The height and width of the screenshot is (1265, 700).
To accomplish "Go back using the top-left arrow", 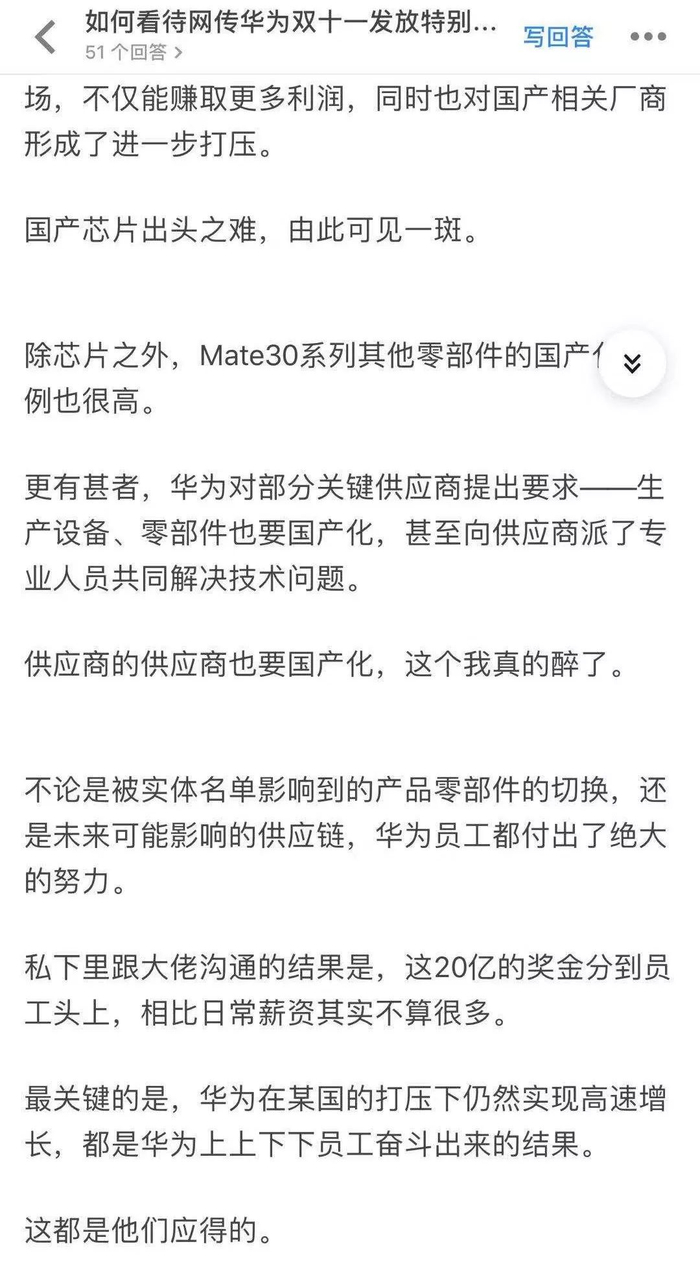I will (x=45, y=37).
